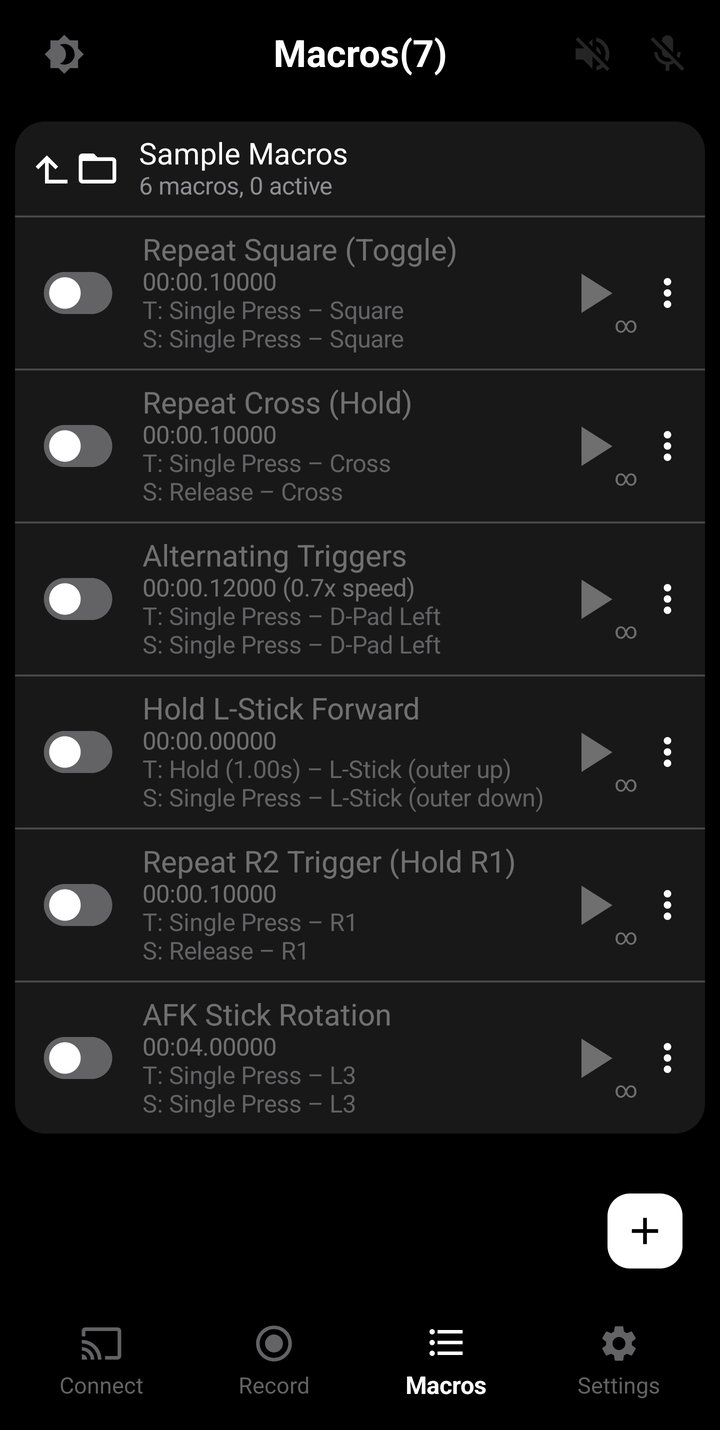The width and height of the screenshot is (720, 1430).
Task: Click the microphone mute icon
Action: [x=666, y=54]
